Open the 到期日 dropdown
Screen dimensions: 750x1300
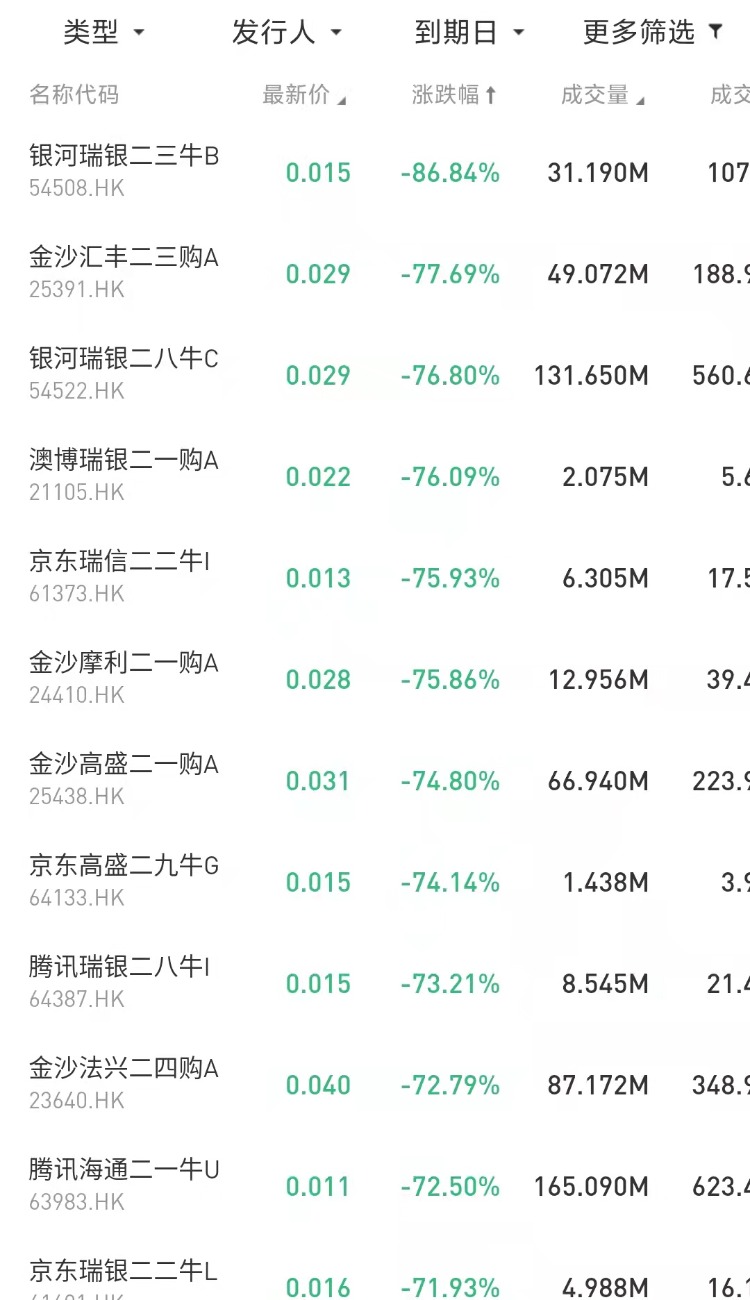pos(469,33)
